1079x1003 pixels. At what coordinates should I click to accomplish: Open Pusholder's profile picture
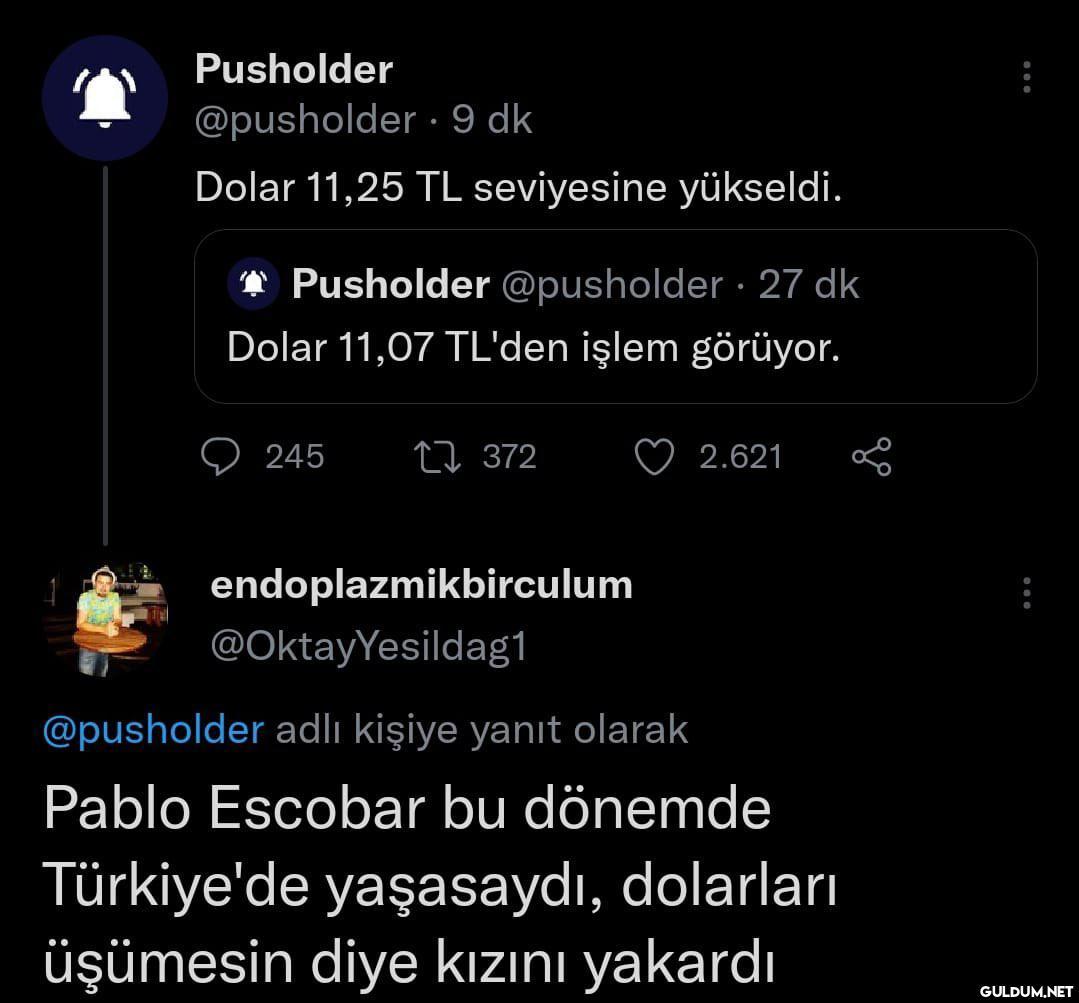click(x=105, y=98)
